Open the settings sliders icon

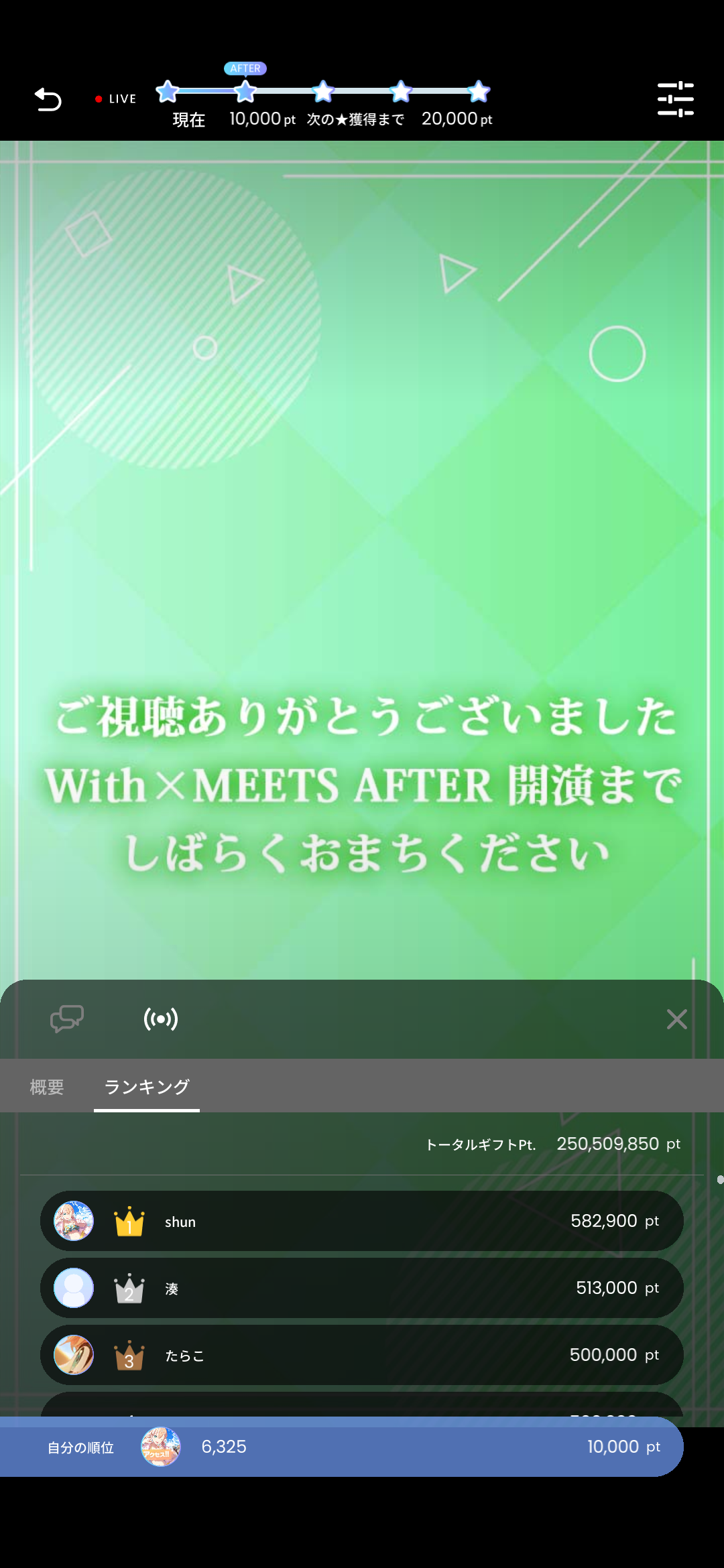coord(675,99)
